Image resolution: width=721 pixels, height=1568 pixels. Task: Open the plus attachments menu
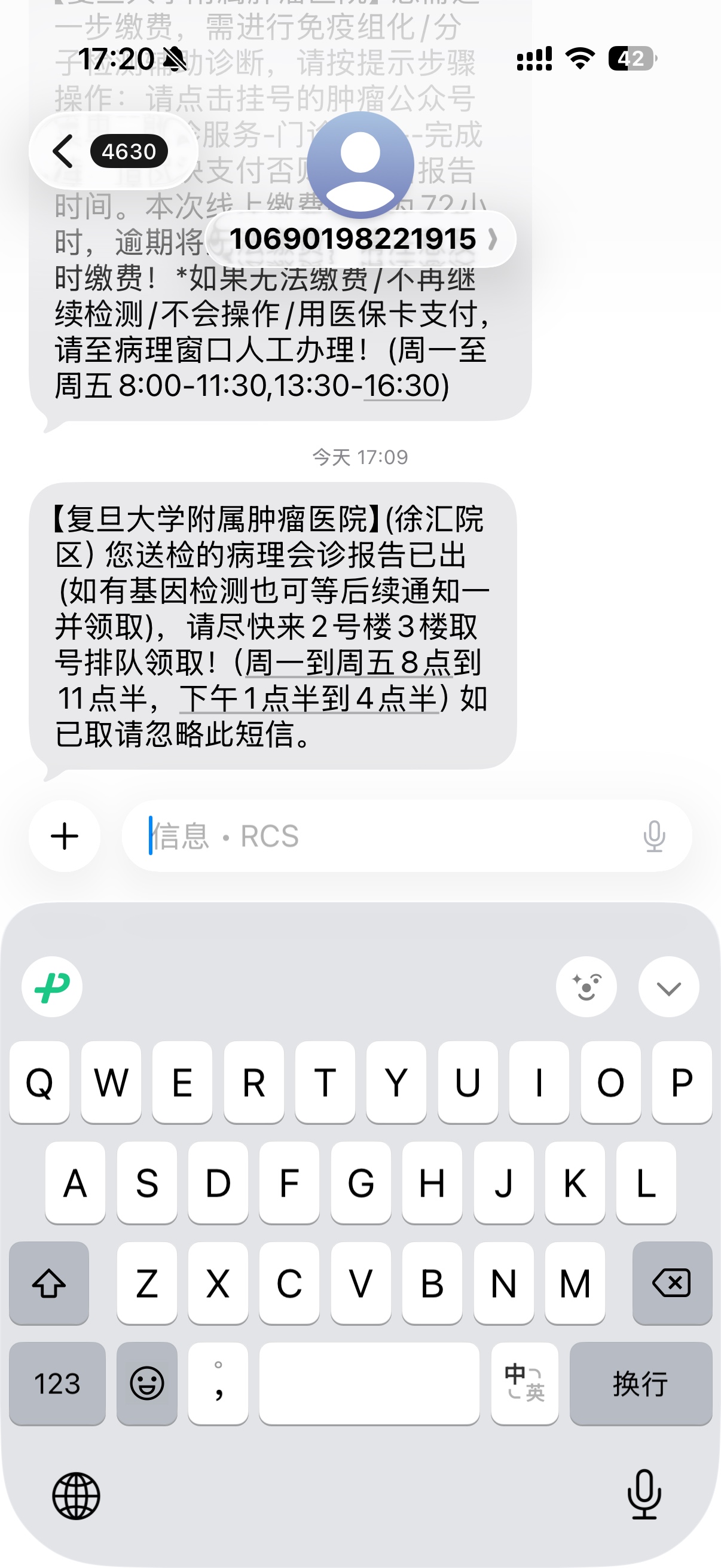coord(65,836)
